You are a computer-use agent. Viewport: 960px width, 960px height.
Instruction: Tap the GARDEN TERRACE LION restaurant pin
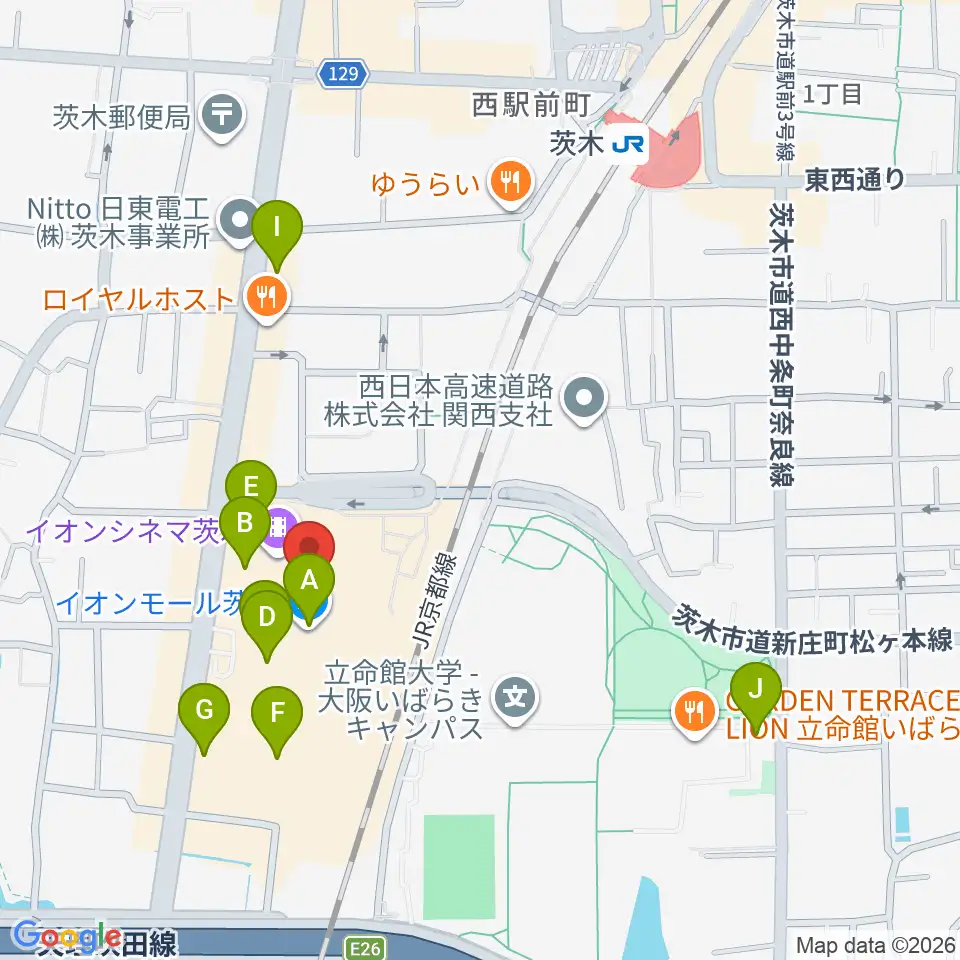[694, 714]
